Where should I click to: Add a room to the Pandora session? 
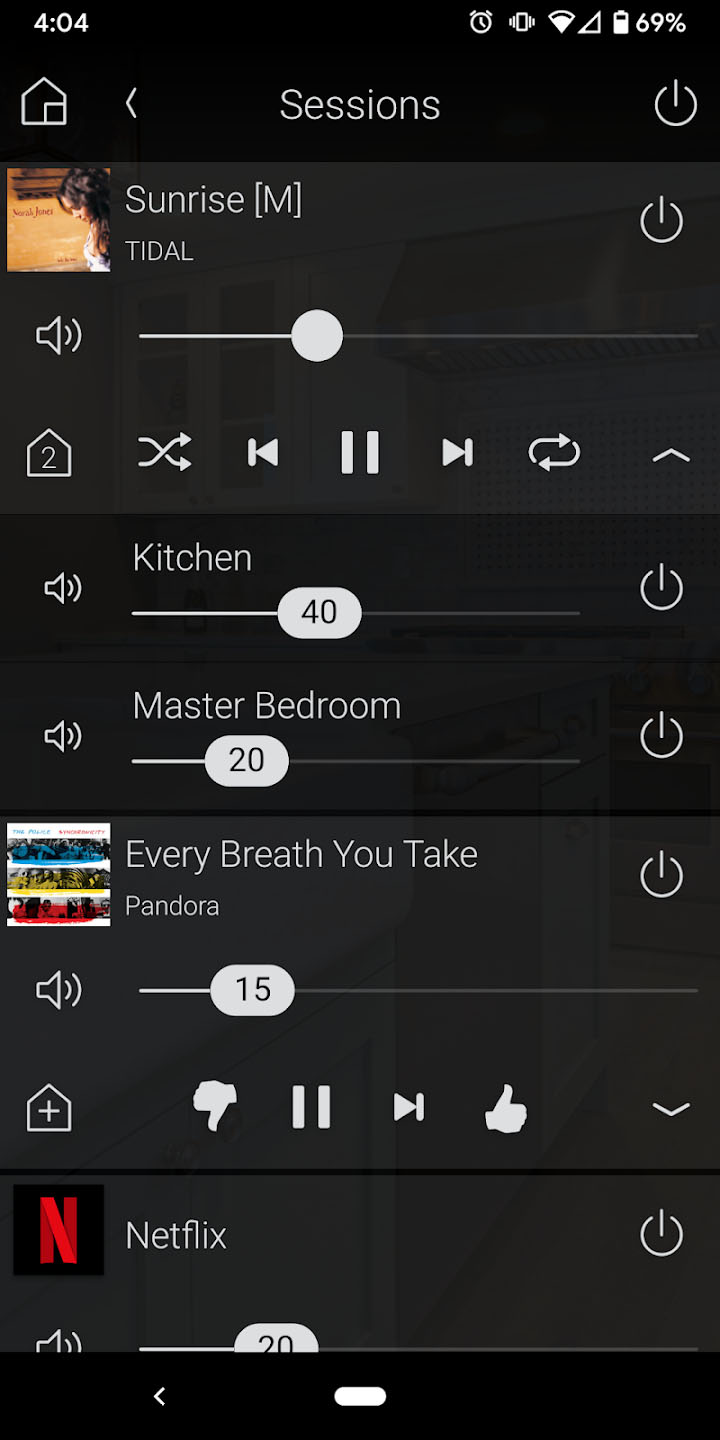click(x=49, y=1108)
